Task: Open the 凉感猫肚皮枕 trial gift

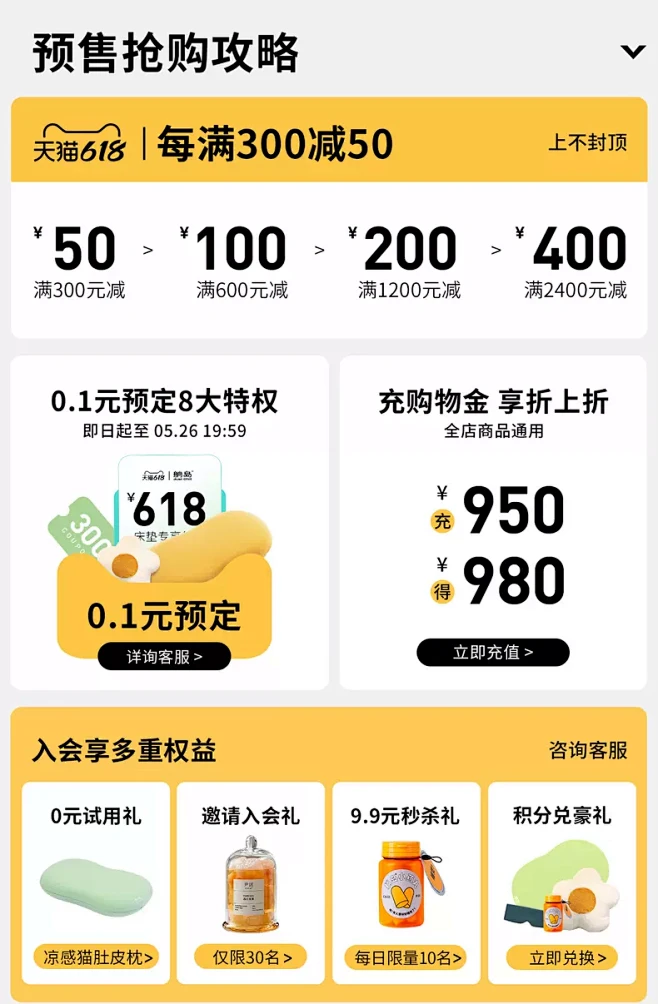Action: tap(97, 957)
